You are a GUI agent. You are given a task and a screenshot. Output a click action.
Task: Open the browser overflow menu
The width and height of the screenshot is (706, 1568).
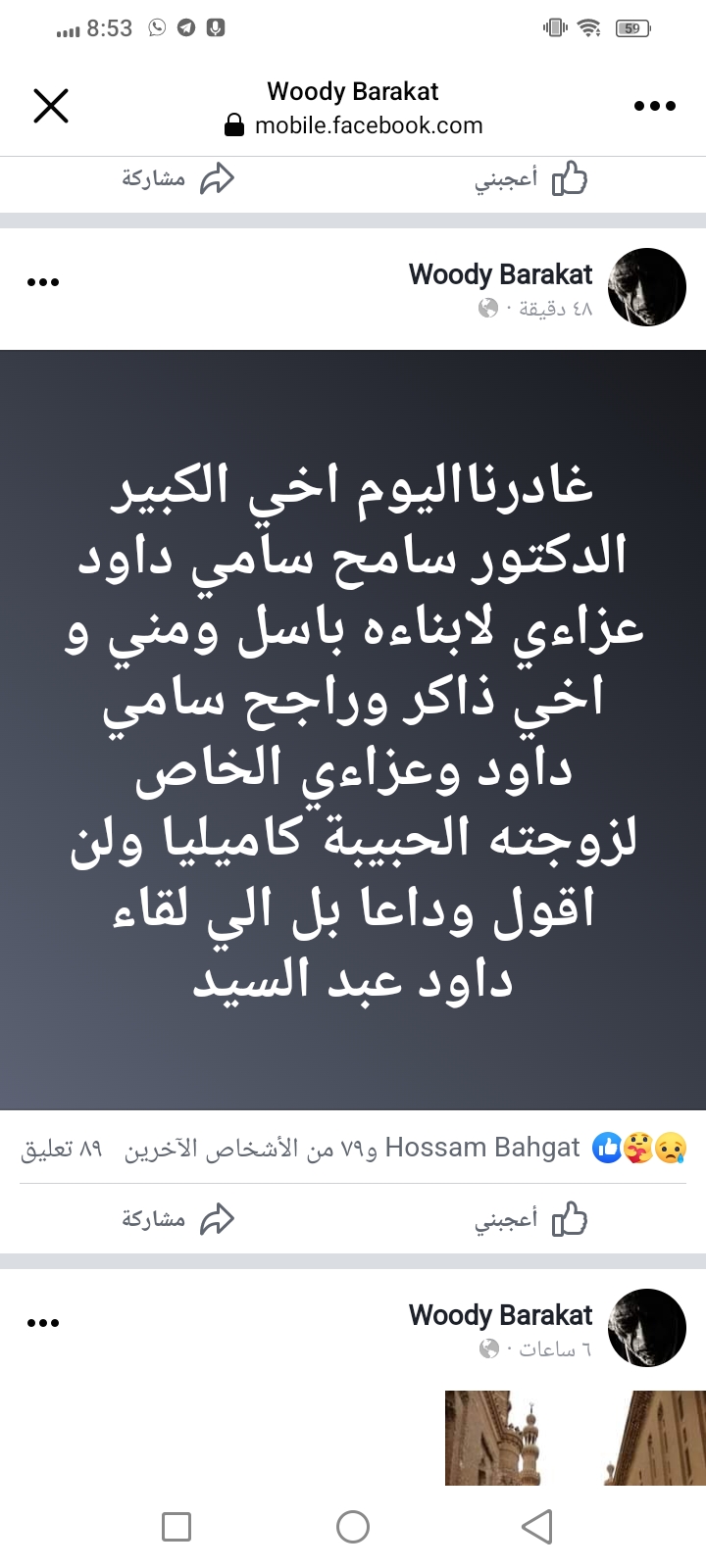coord(654,106)
